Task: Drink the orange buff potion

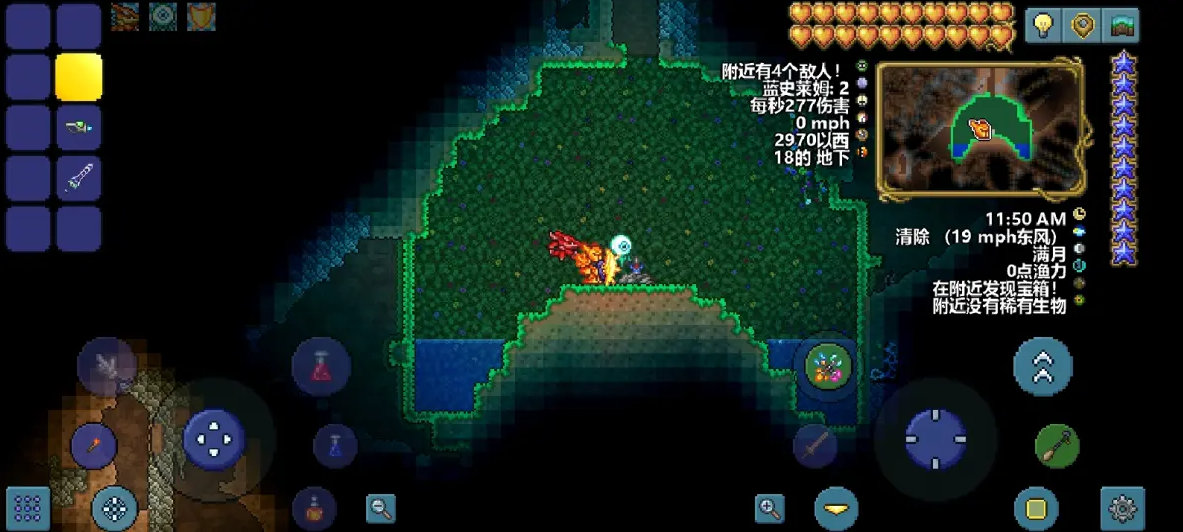Action: click(314, 508)
